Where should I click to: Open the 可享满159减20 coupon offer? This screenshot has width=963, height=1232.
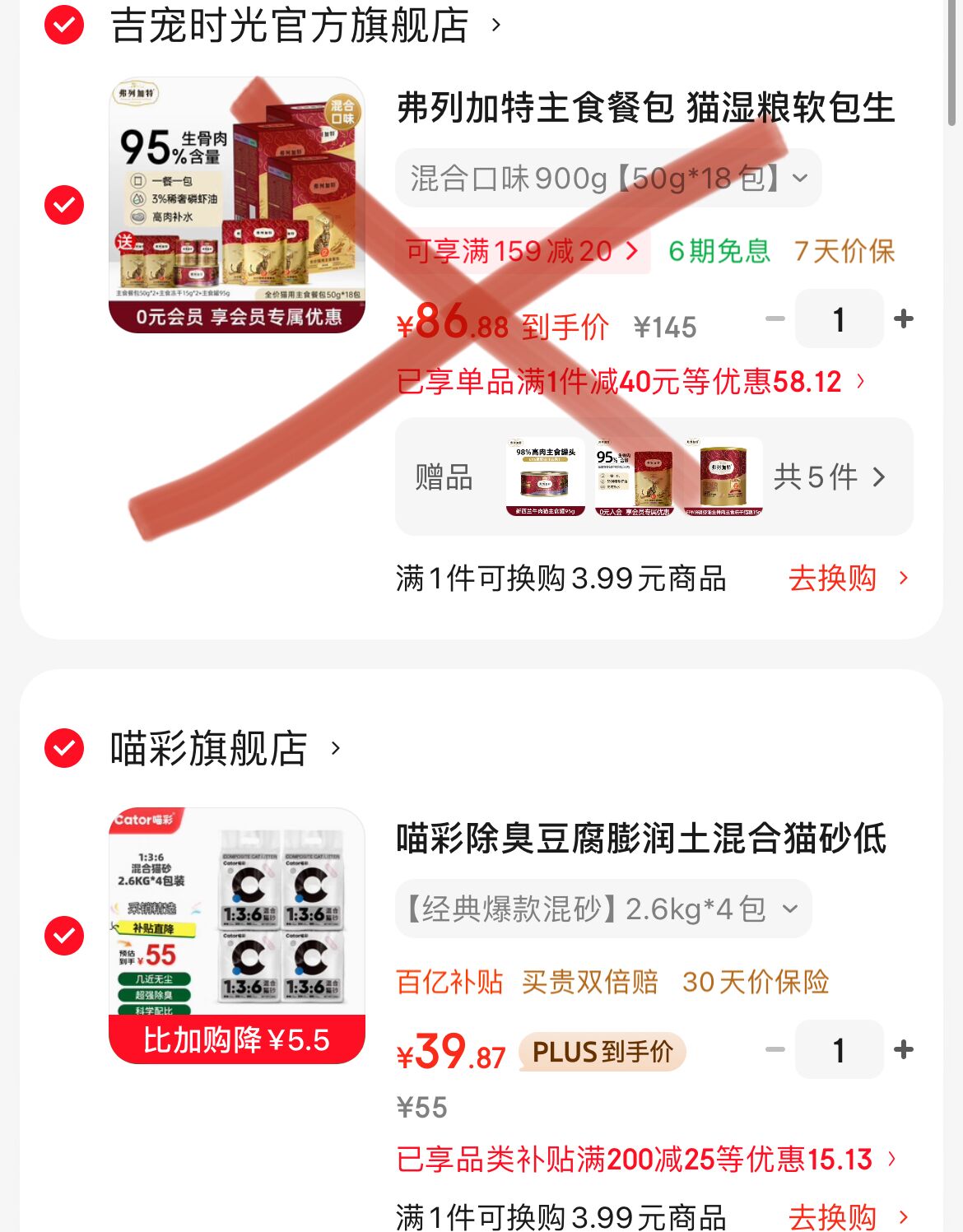tap(522, 251)
